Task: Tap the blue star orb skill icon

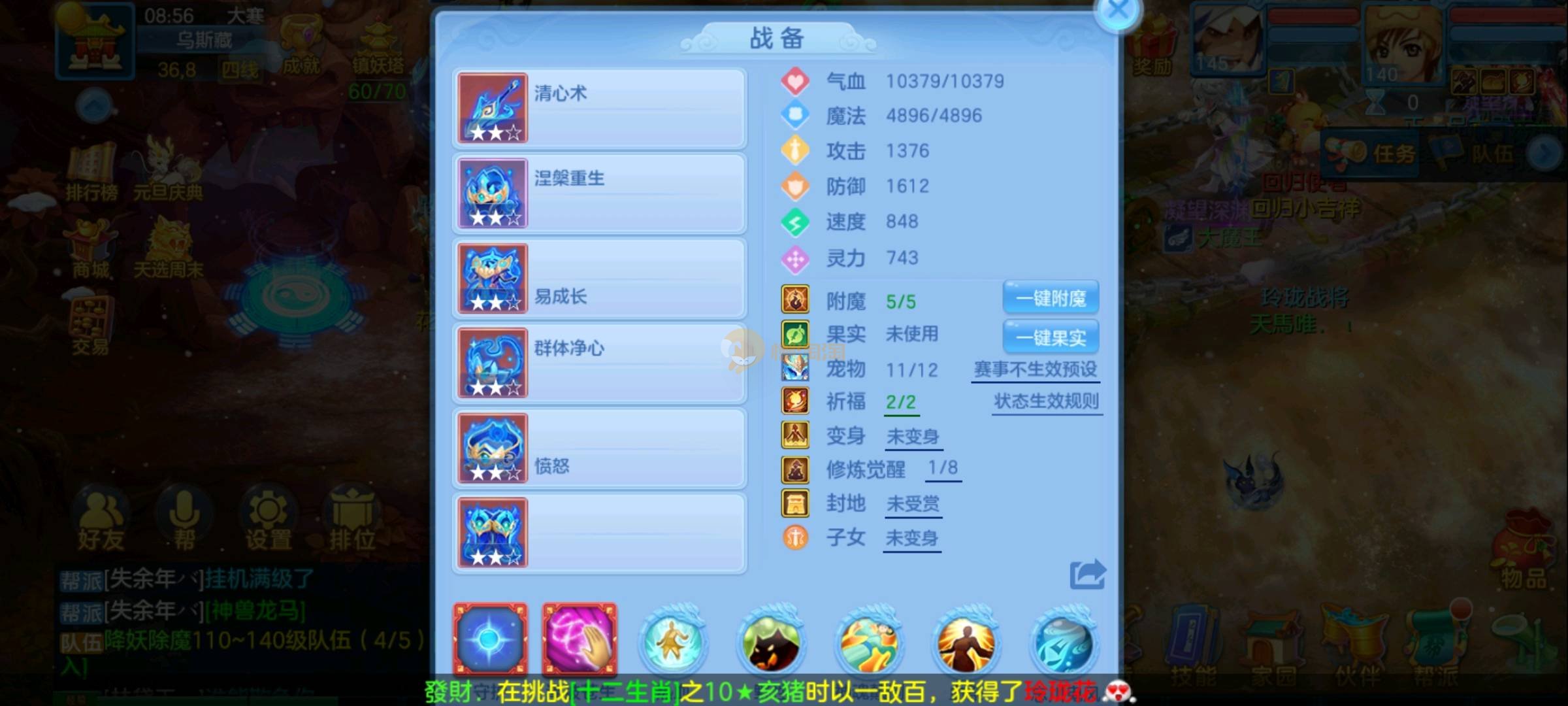Action: pos(491,639)
